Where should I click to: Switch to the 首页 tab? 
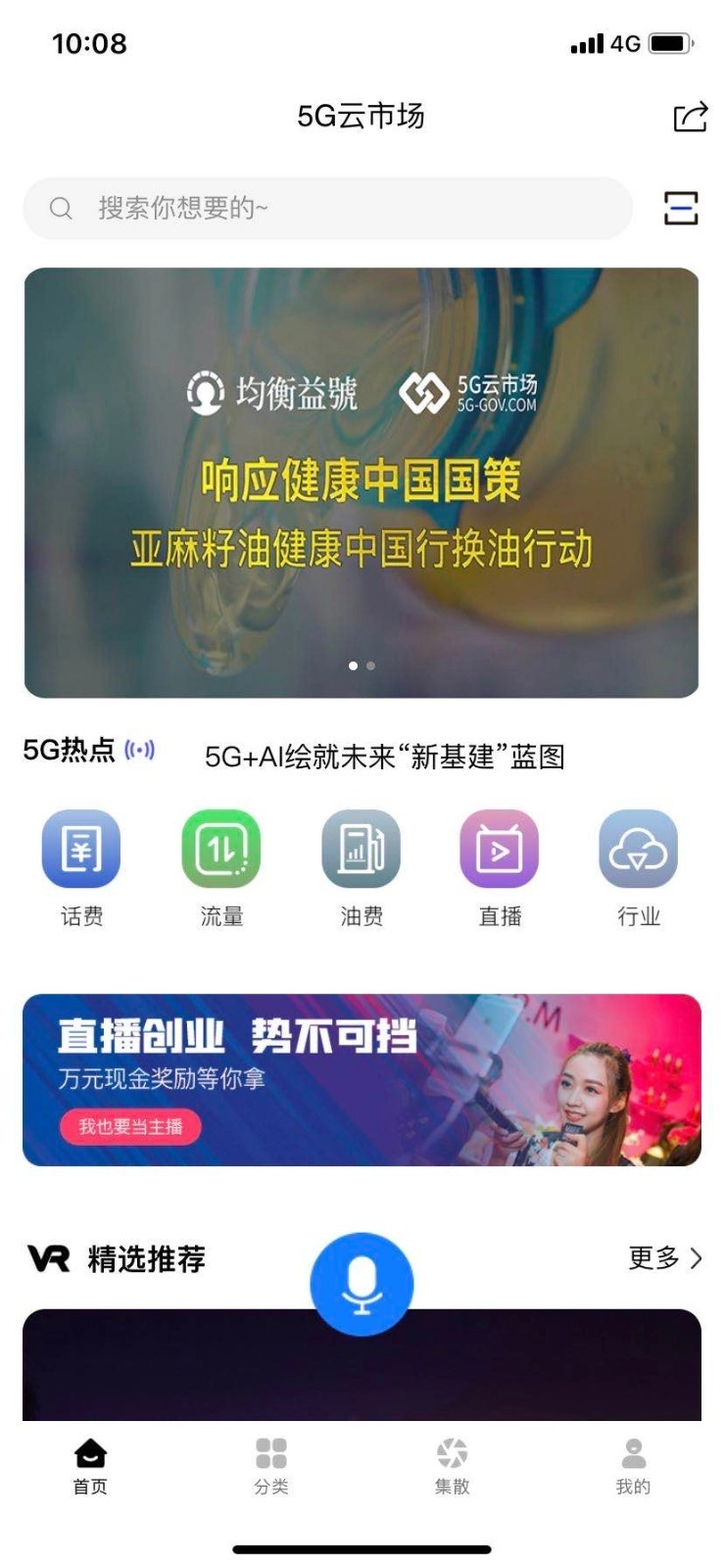(x=90, y=1465)
